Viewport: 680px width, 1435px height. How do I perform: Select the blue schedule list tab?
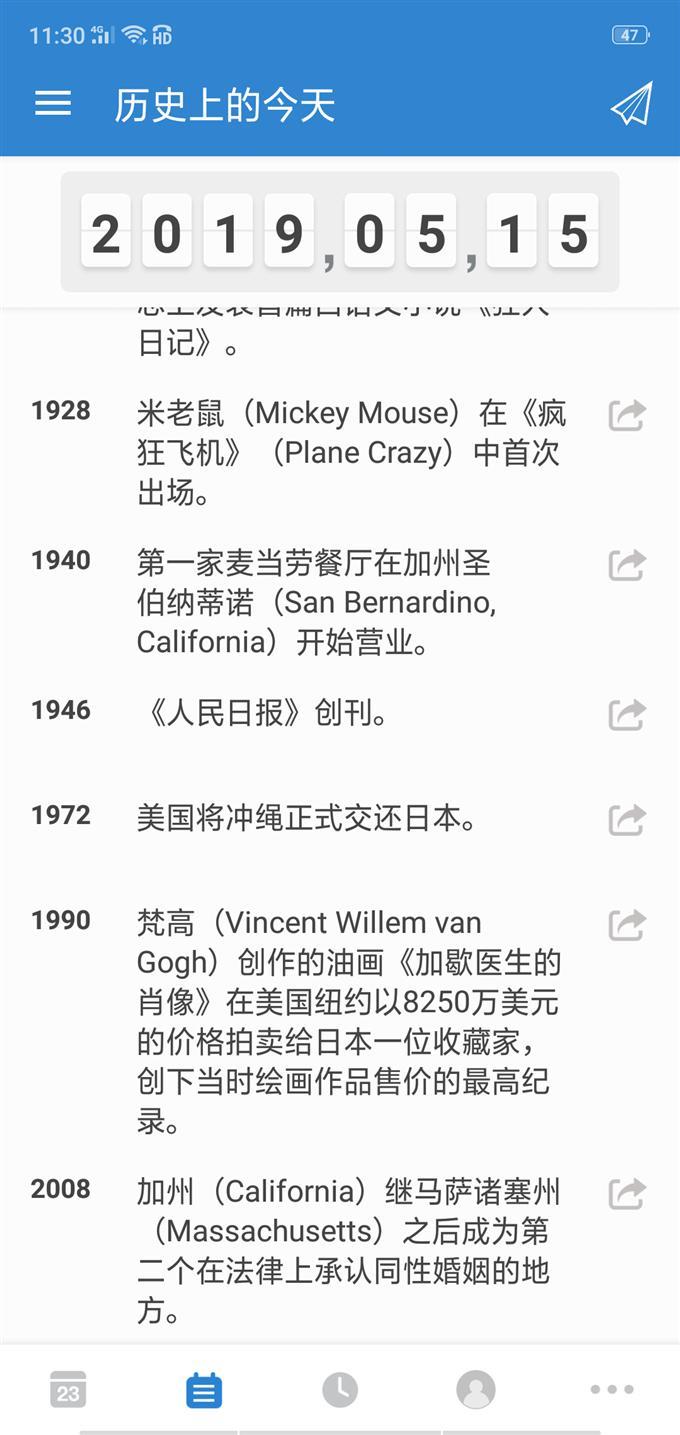click(x=204, y=1390)
